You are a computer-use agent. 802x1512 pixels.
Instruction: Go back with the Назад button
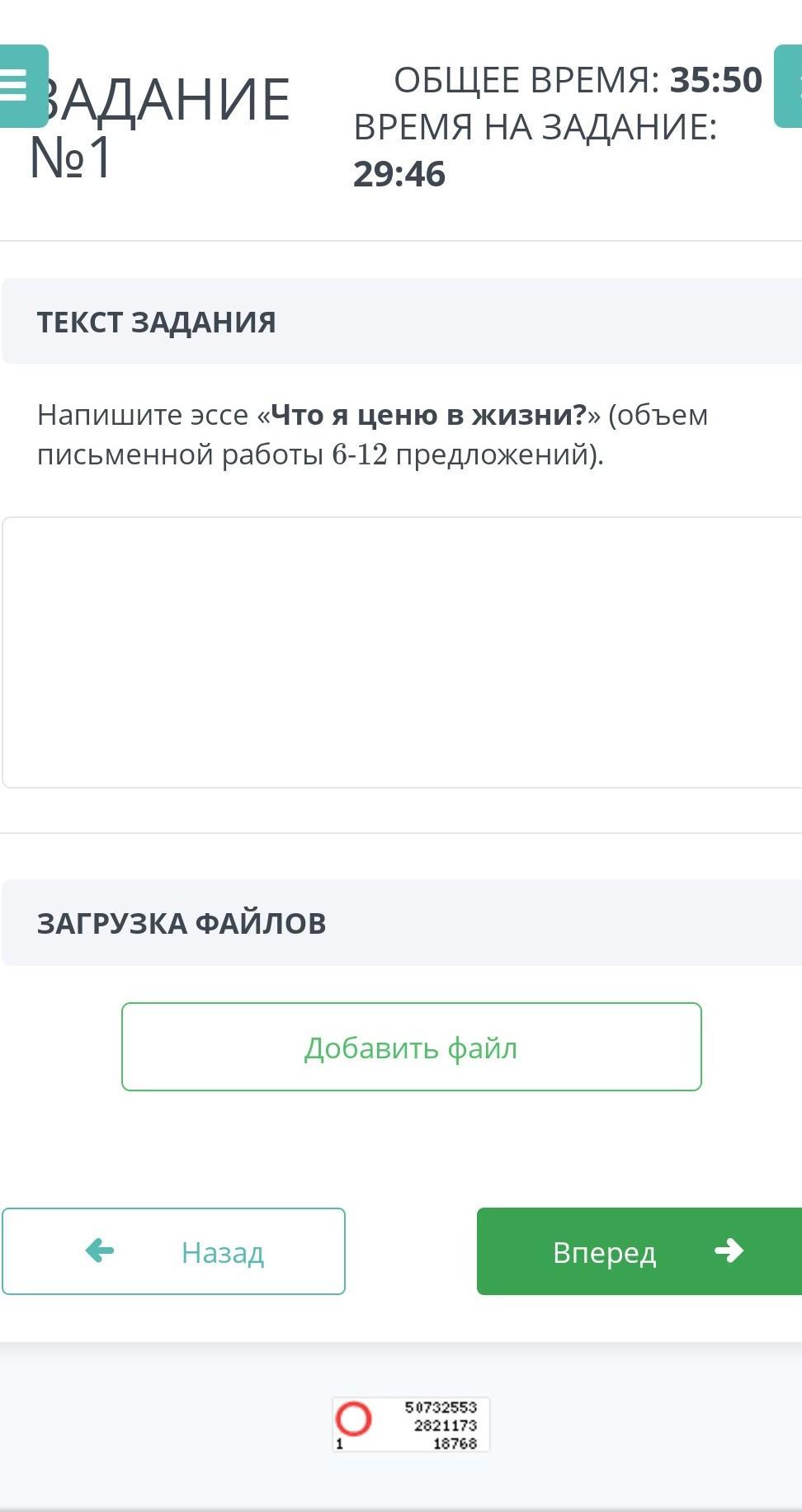(x=173, y=1251)
